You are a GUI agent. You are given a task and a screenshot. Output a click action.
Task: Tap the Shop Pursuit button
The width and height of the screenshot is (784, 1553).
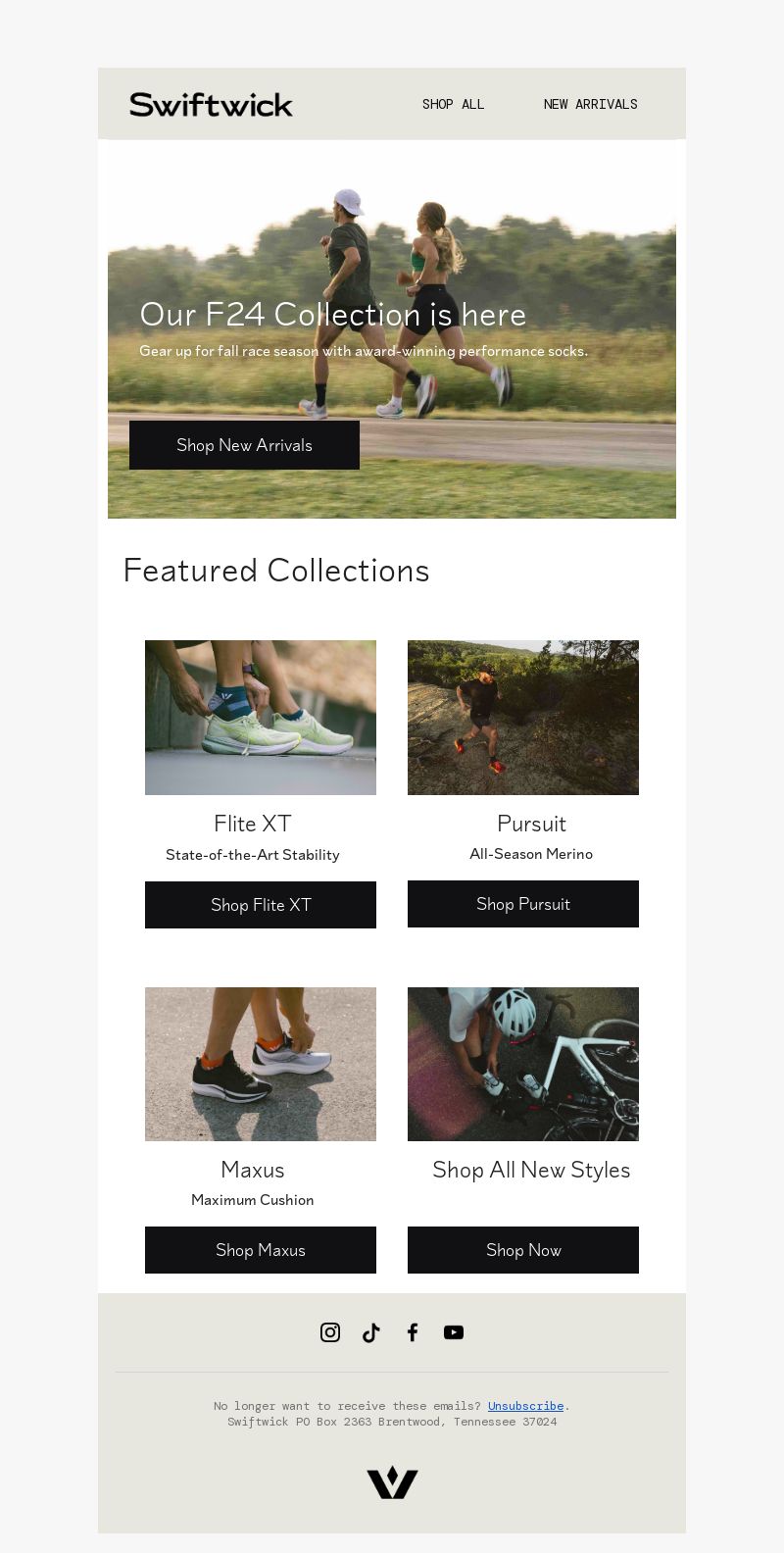[x=523, y=904]
